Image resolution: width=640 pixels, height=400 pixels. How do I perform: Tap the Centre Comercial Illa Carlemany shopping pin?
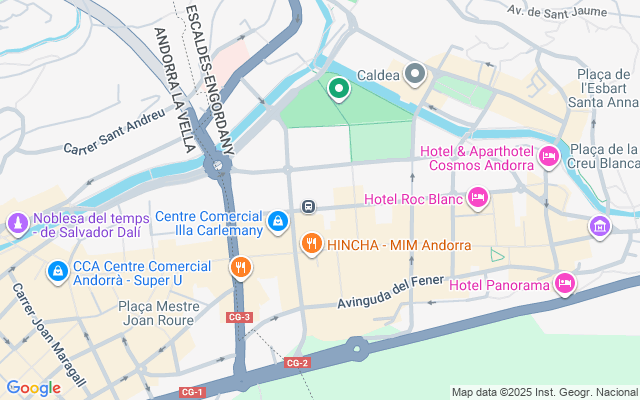click(278, 220)
